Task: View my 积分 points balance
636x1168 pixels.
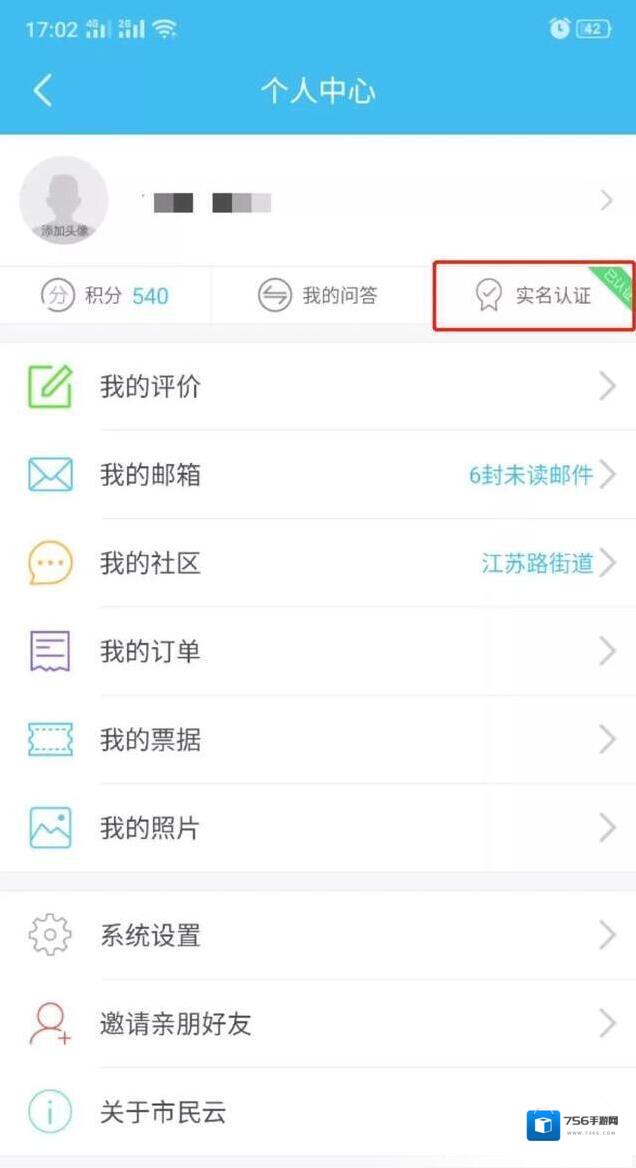Action: 105,295
